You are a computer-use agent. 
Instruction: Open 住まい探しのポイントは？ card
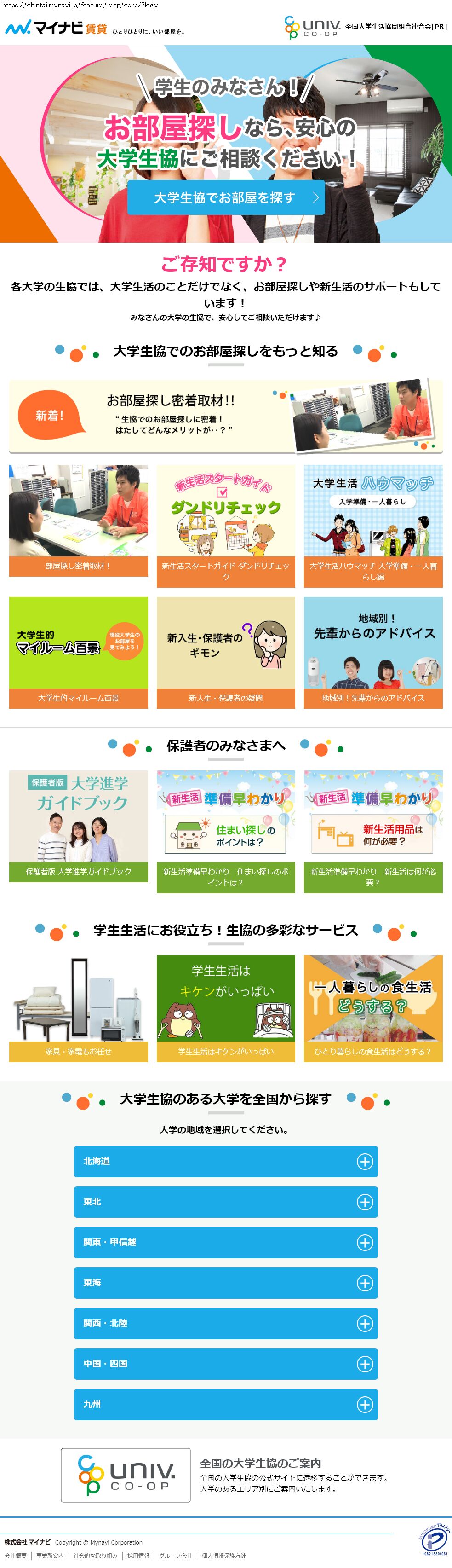[x=226, y=831]
